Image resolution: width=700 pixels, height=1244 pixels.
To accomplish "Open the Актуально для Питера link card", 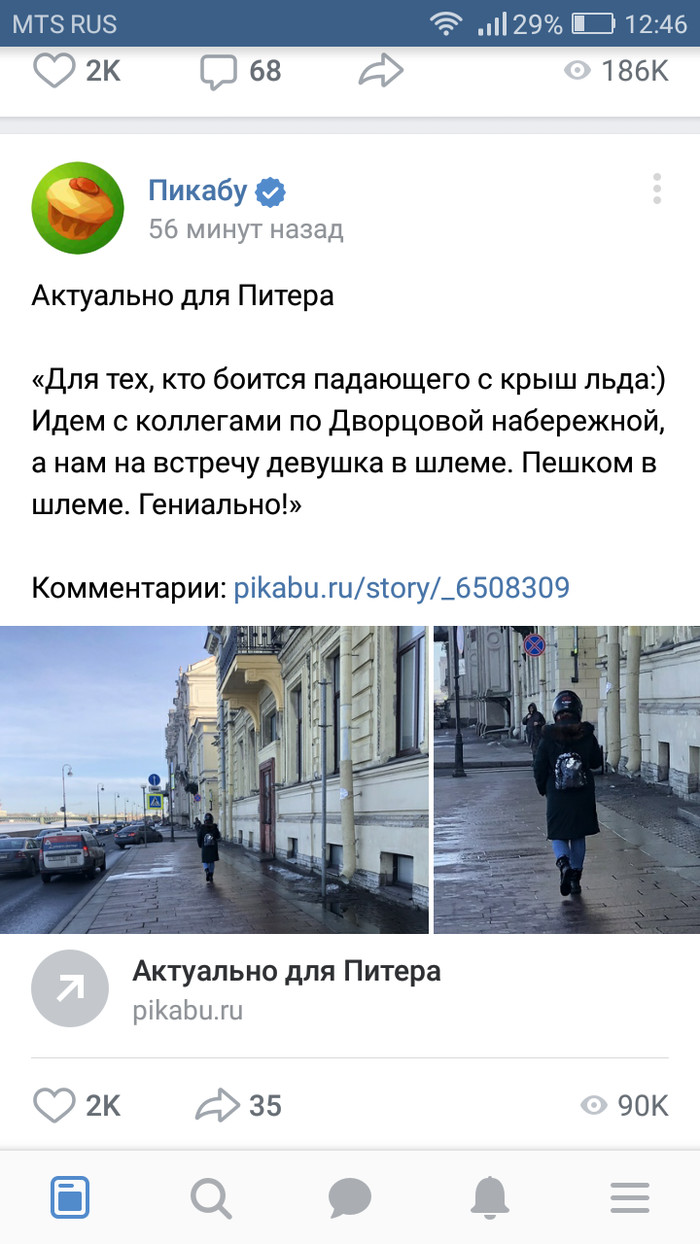I will [286, 988].
